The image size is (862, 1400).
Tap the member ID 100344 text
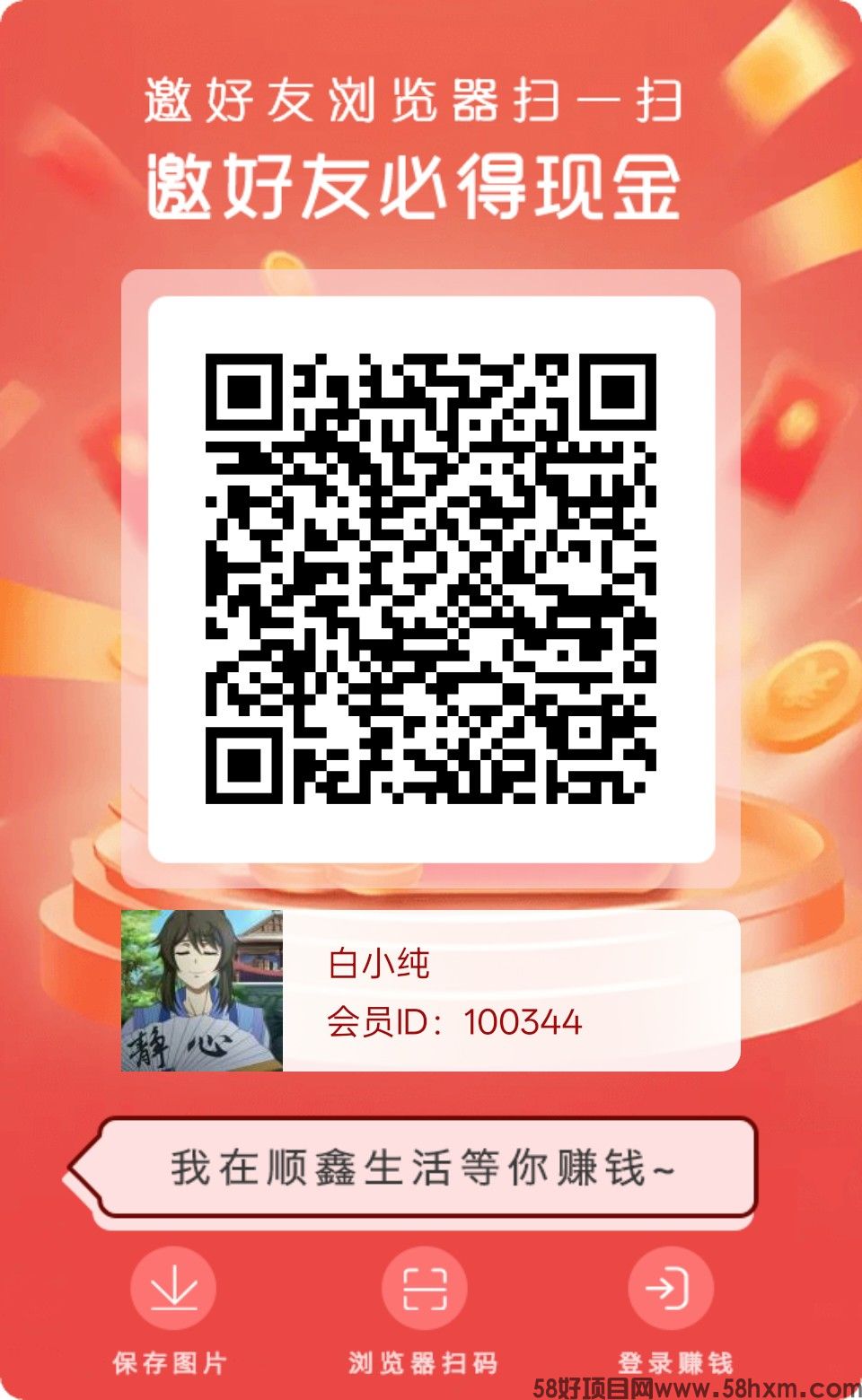455,1020
